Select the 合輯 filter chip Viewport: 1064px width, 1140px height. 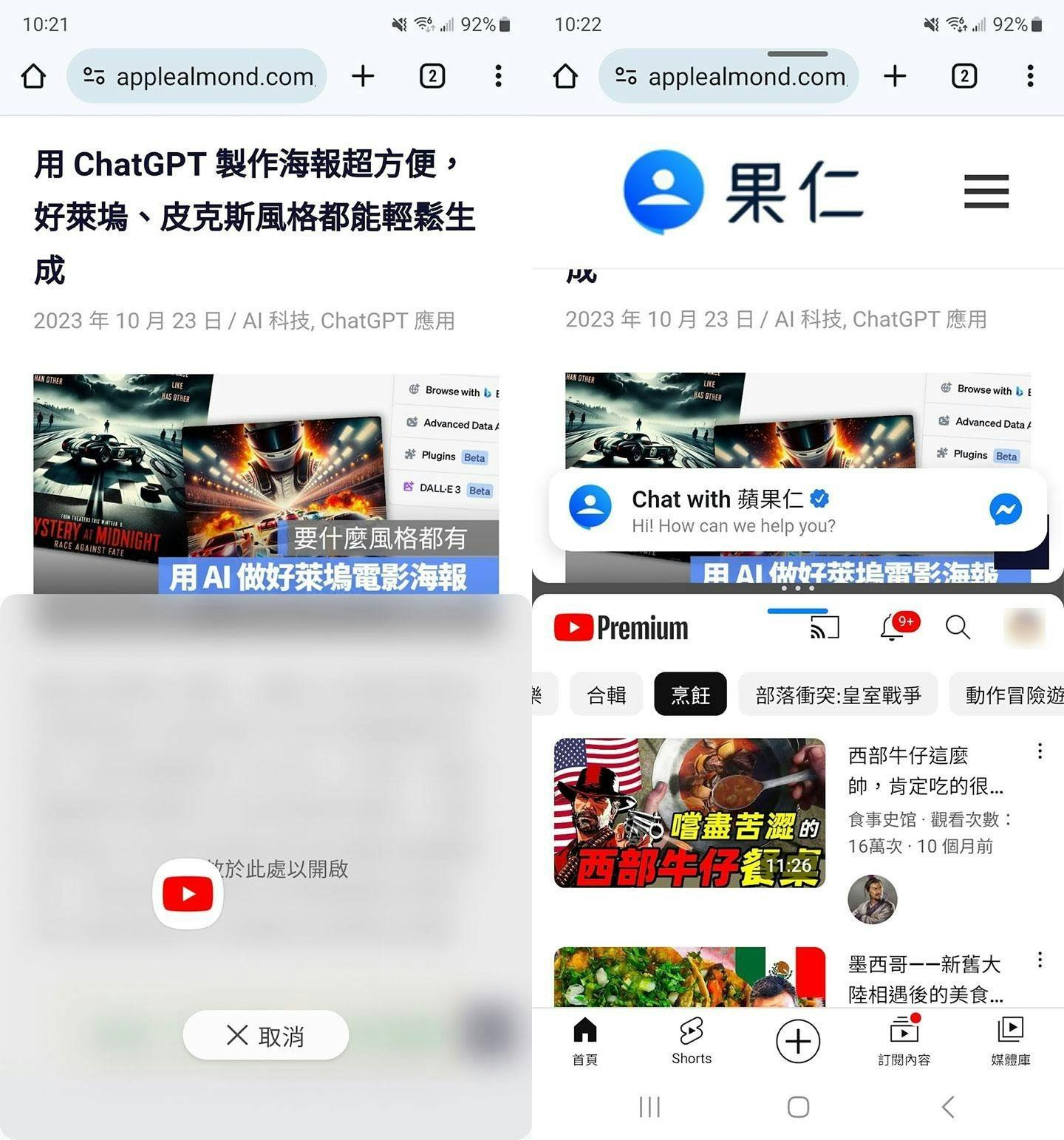(x=606, y=694)
